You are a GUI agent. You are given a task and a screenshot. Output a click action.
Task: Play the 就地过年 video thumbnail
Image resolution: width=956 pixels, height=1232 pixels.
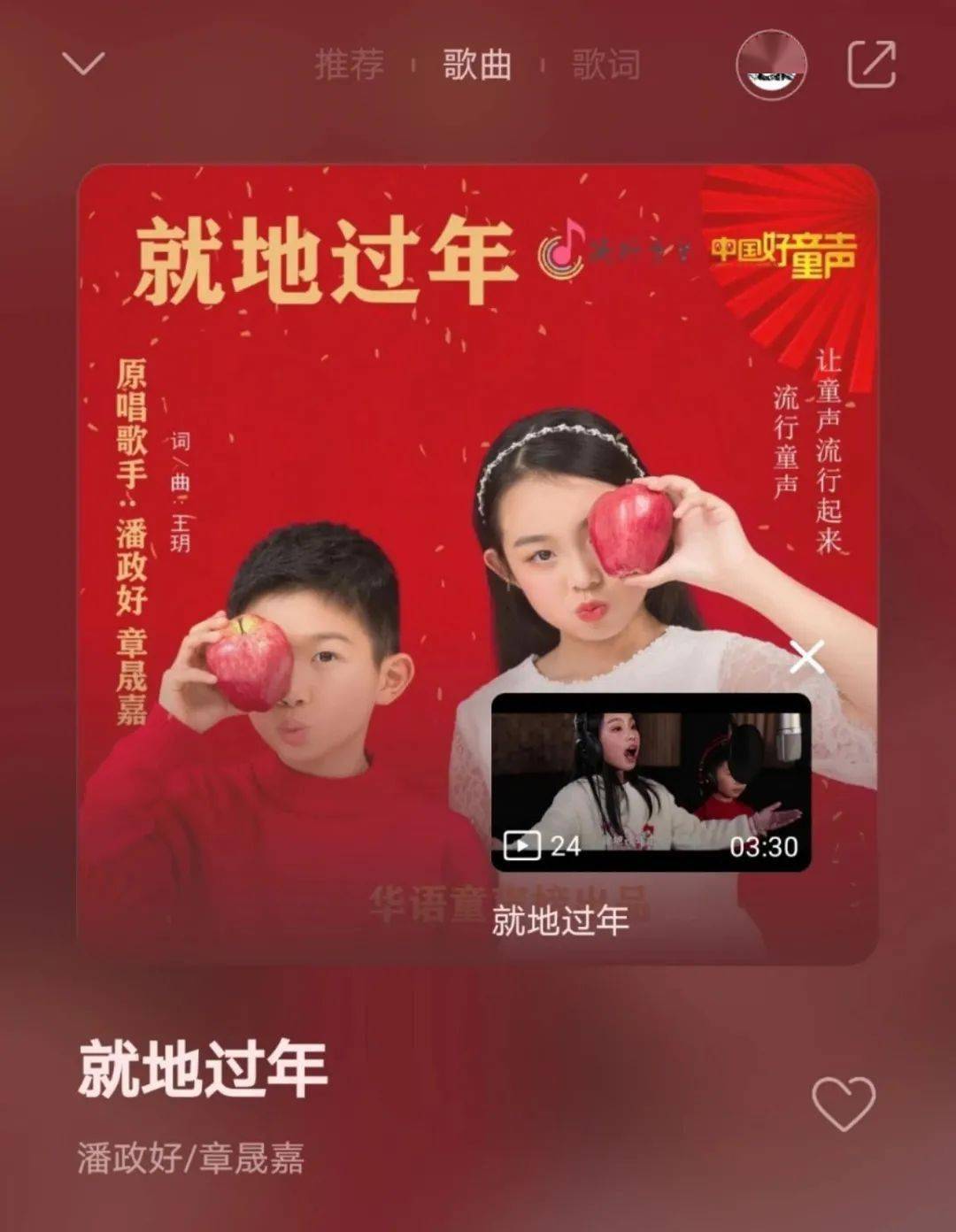(x=651, y=782)
